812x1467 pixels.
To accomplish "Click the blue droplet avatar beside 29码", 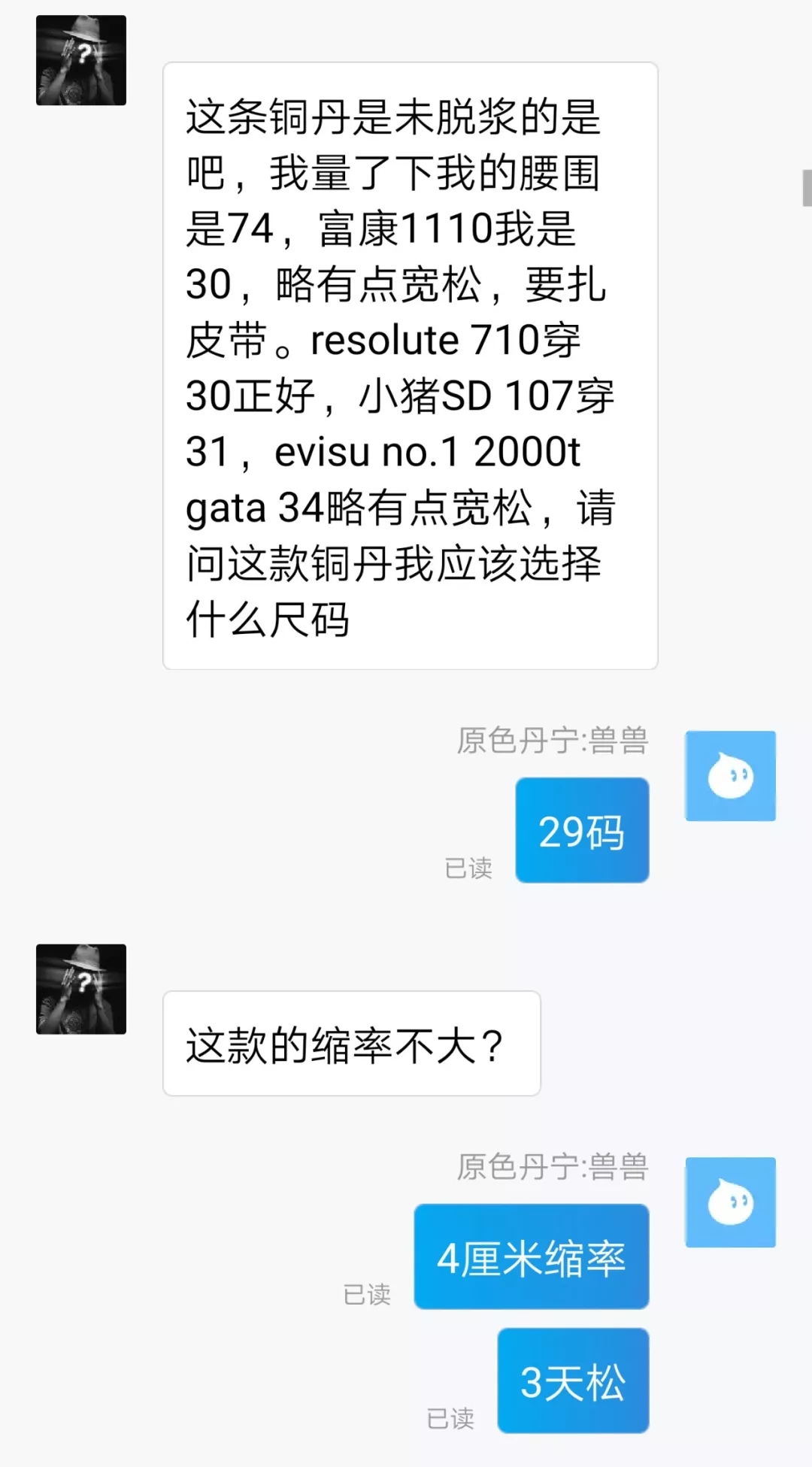I will pos(730,776).
